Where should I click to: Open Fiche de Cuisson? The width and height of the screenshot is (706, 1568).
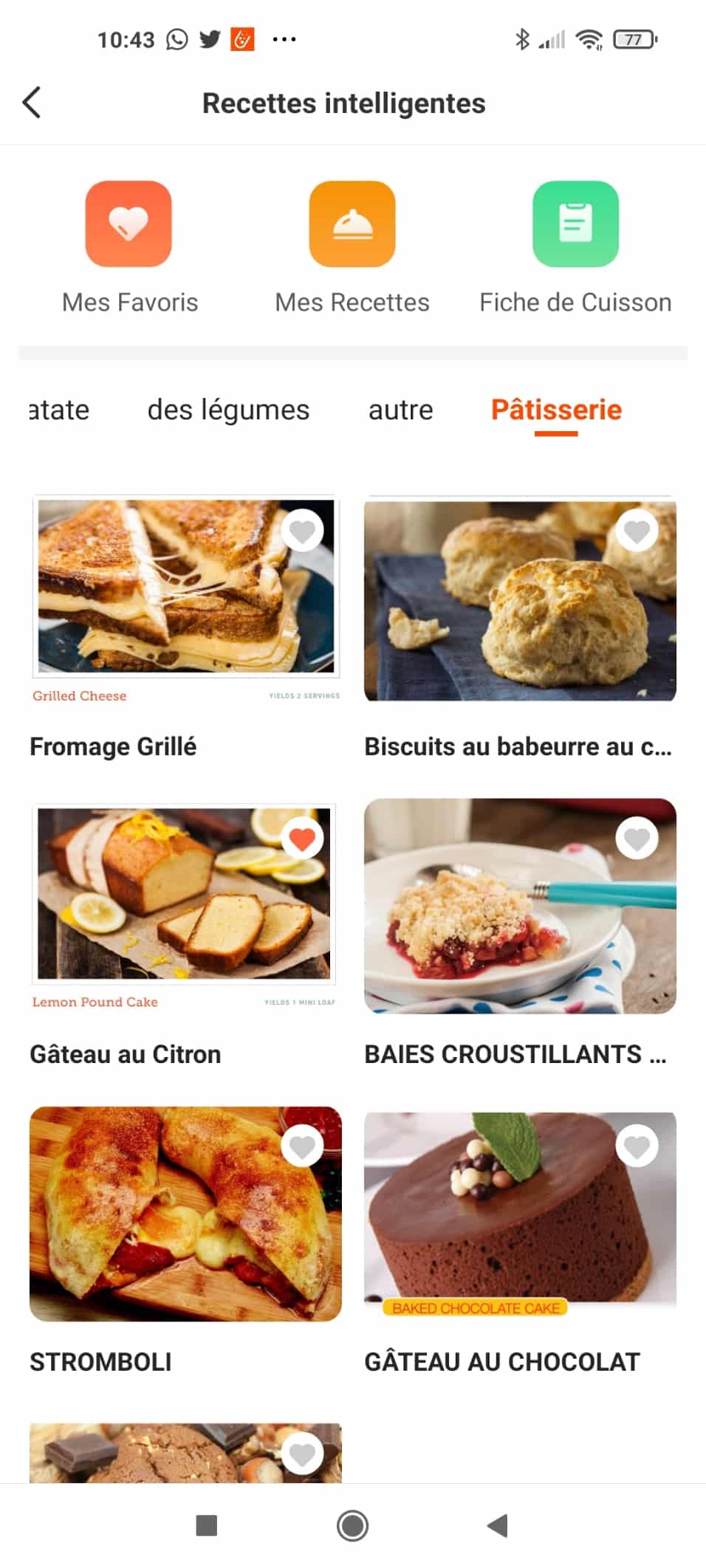[575, 224]
